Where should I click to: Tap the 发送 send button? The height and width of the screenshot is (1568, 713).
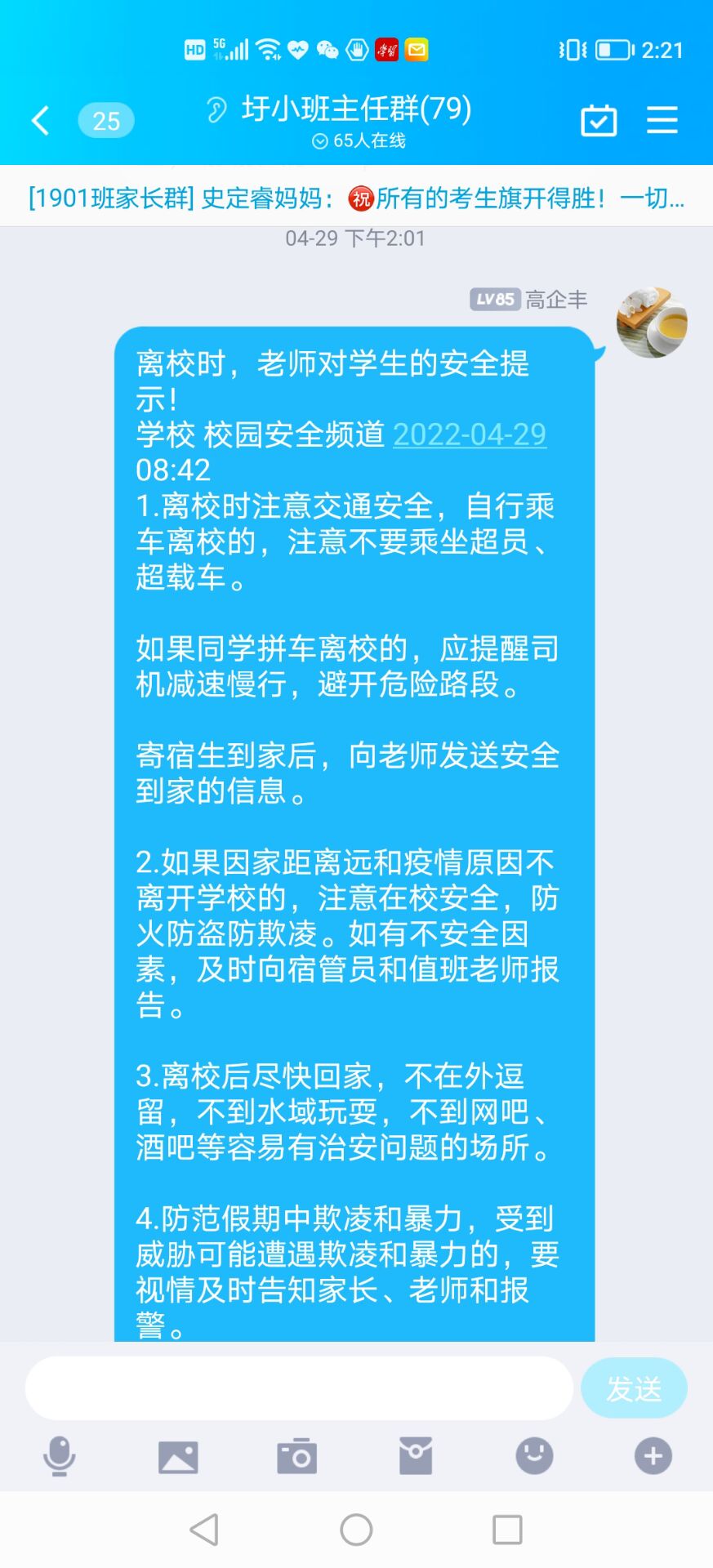(x=634, y=1388)
